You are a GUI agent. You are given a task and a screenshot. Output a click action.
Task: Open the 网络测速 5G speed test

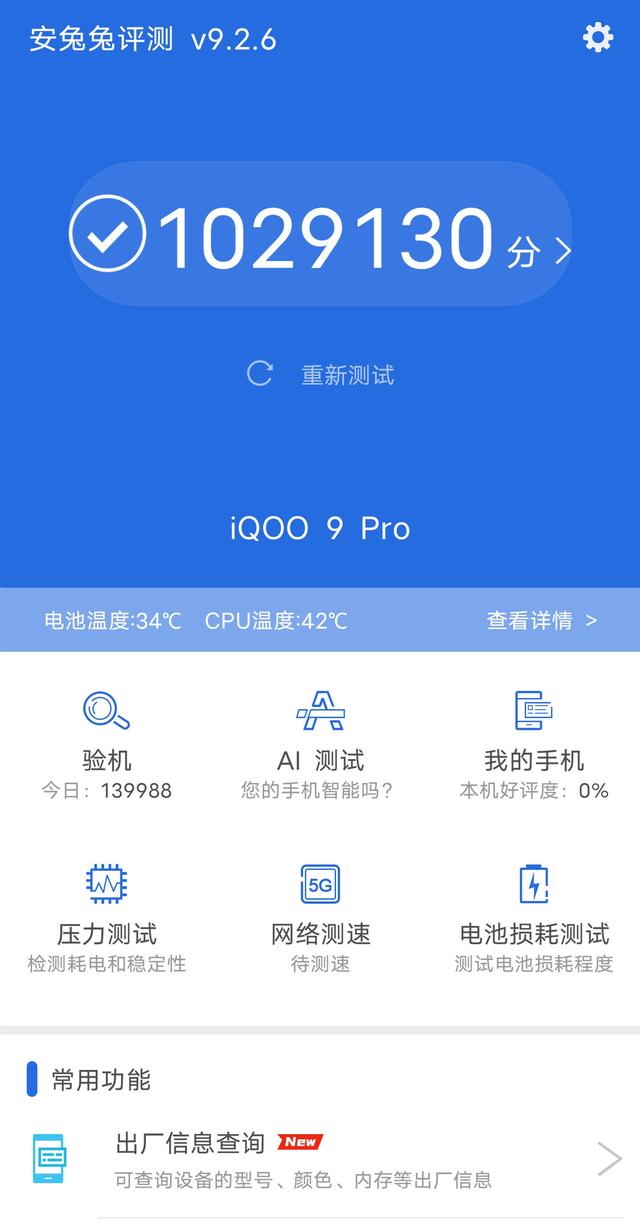point(320,918)
